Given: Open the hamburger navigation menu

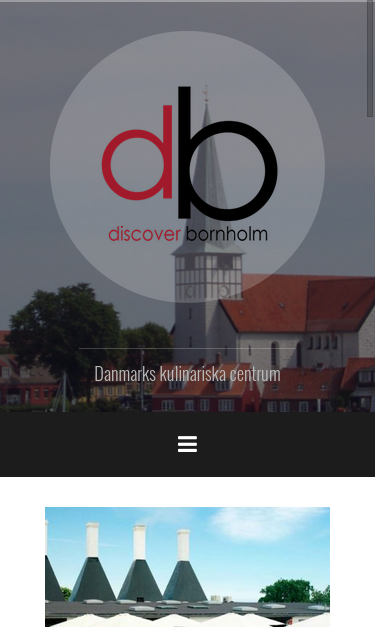Looking at the screenshot, I should pyautogui.click(x=187, y=444).
